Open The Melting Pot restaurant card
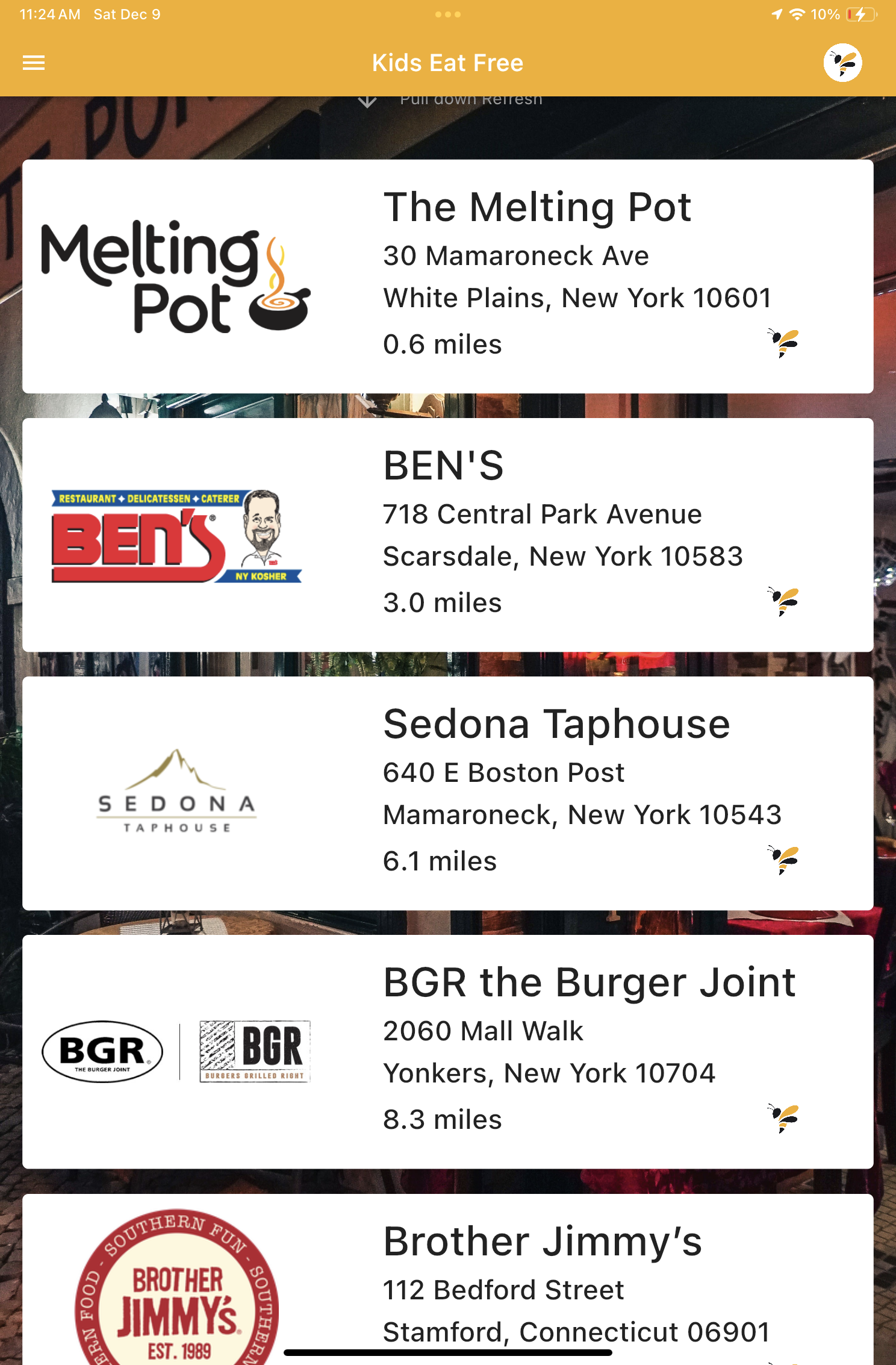 (x=447, y=276)
